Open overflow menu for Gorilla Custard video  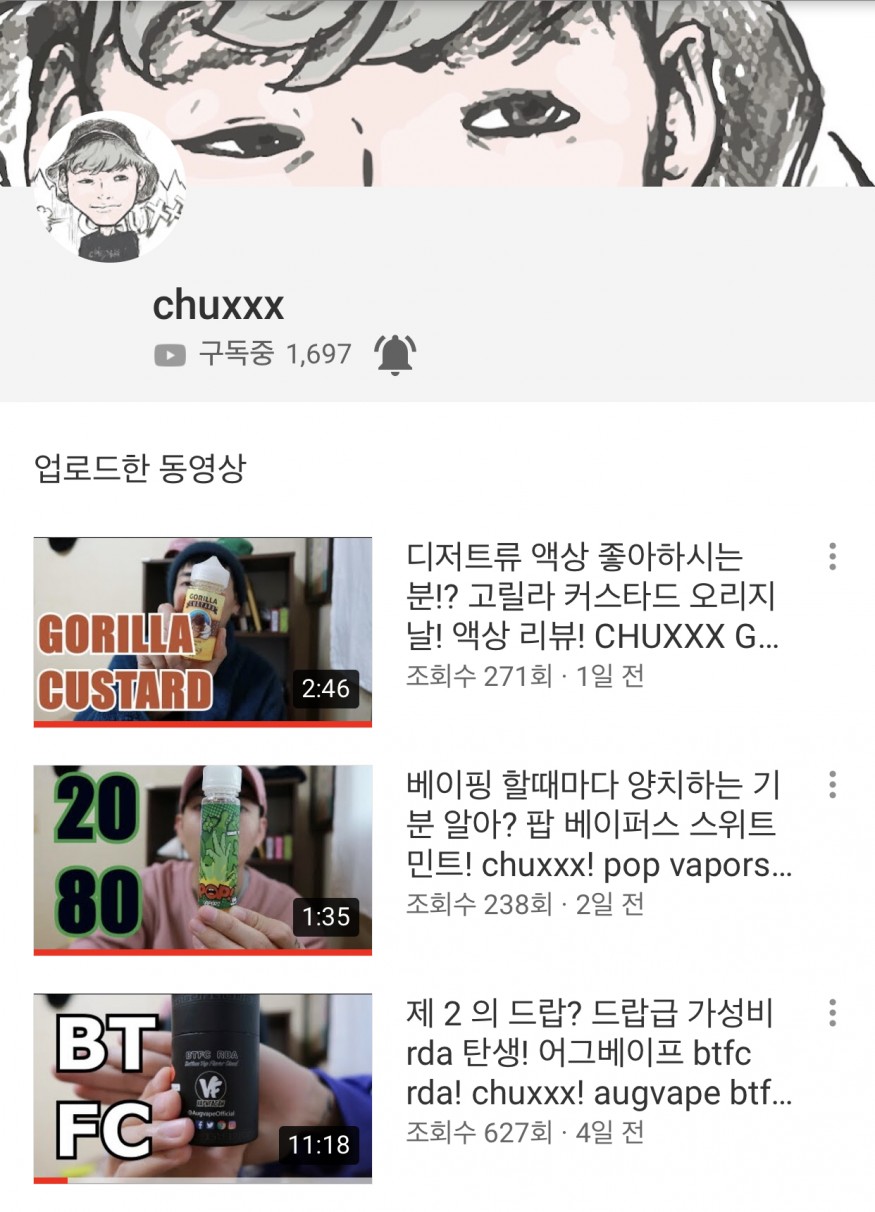832,557
